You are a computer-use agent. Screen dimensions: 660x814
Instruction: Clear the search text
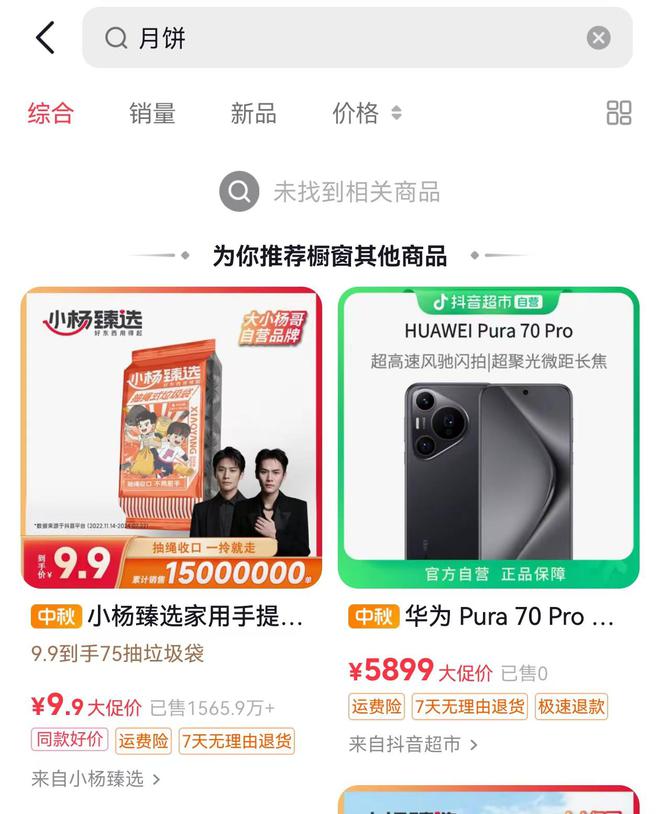point(598,38)
